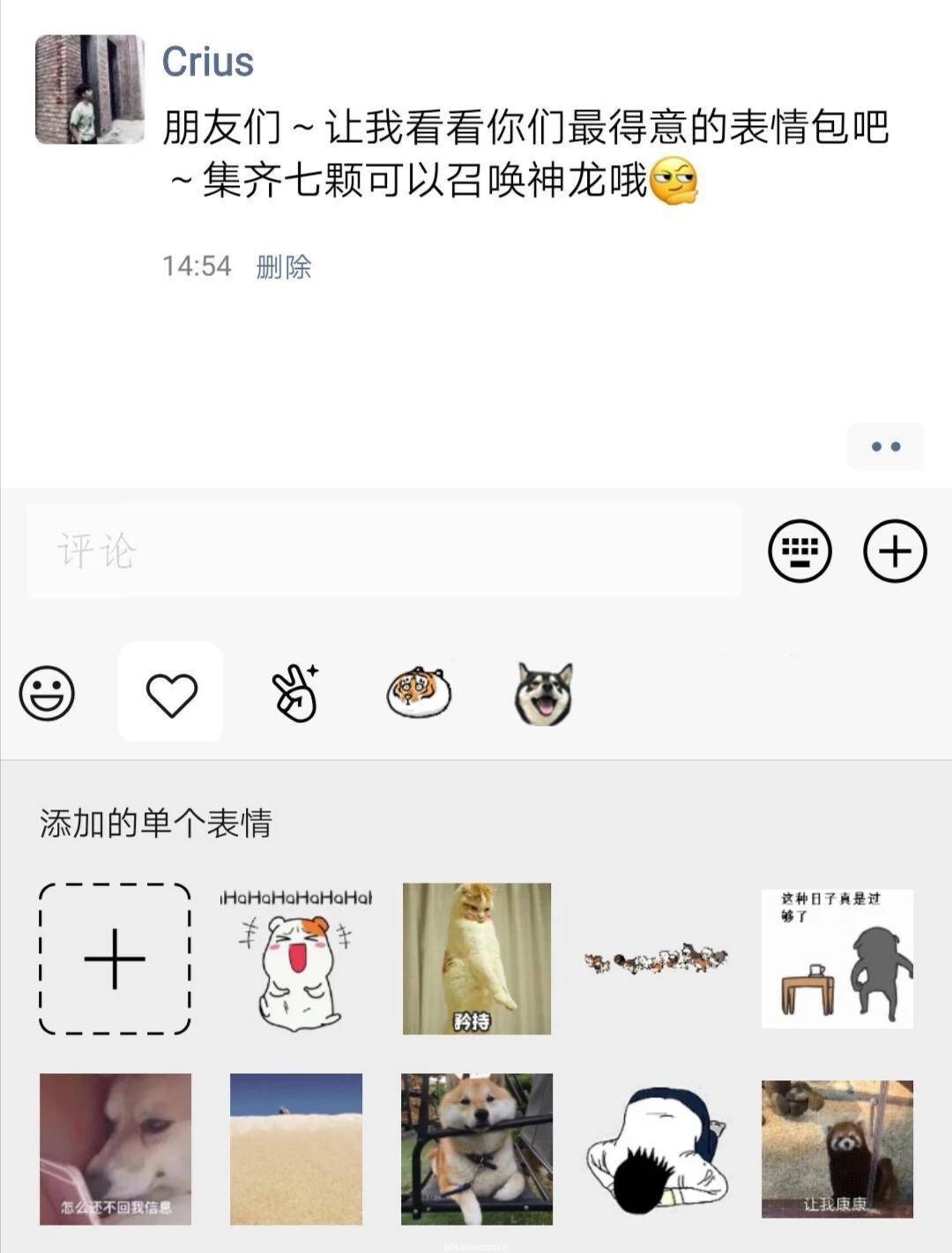Select the red panda 让我康康 sticker
Screen dimensions: 952x1253
coord(837,1149)
